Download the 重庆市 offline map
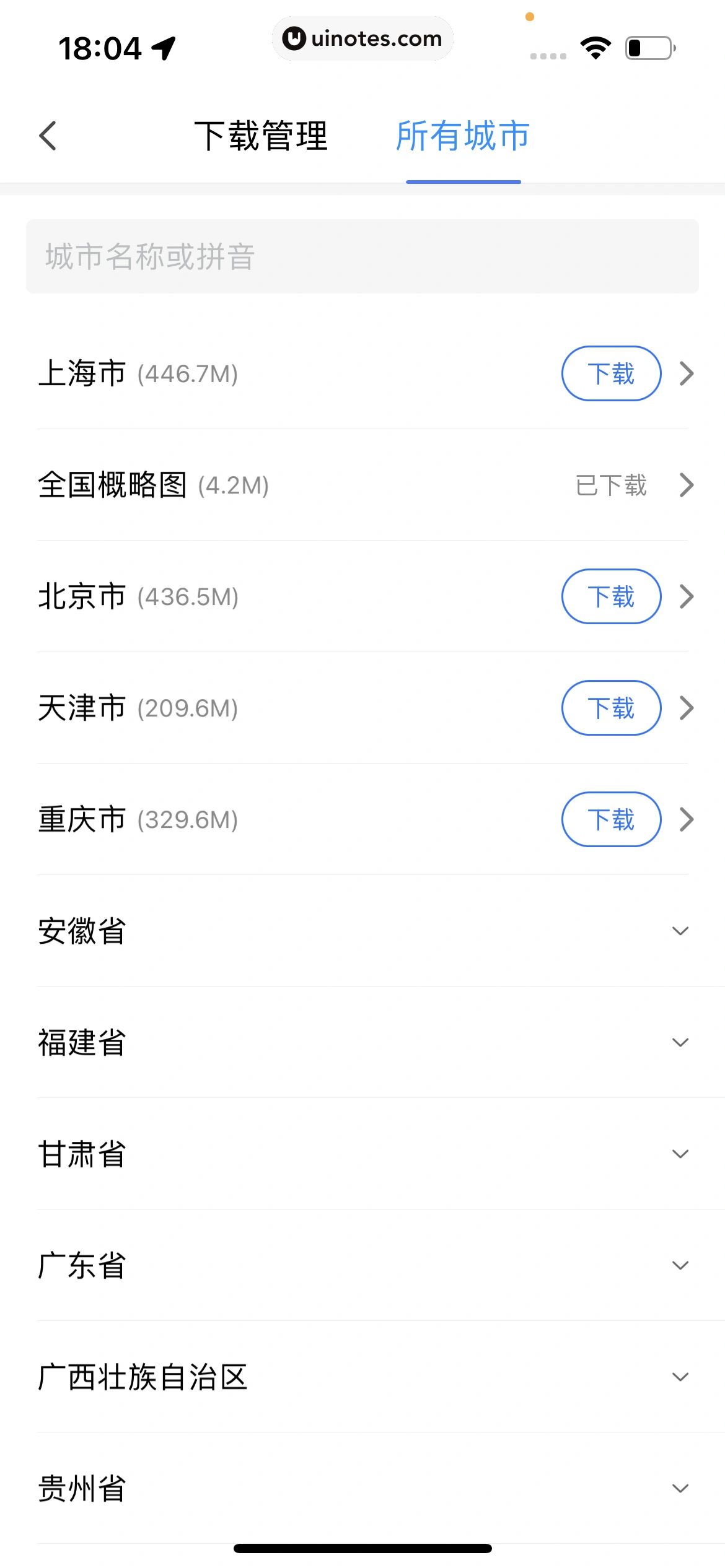 tap(611, 819)
